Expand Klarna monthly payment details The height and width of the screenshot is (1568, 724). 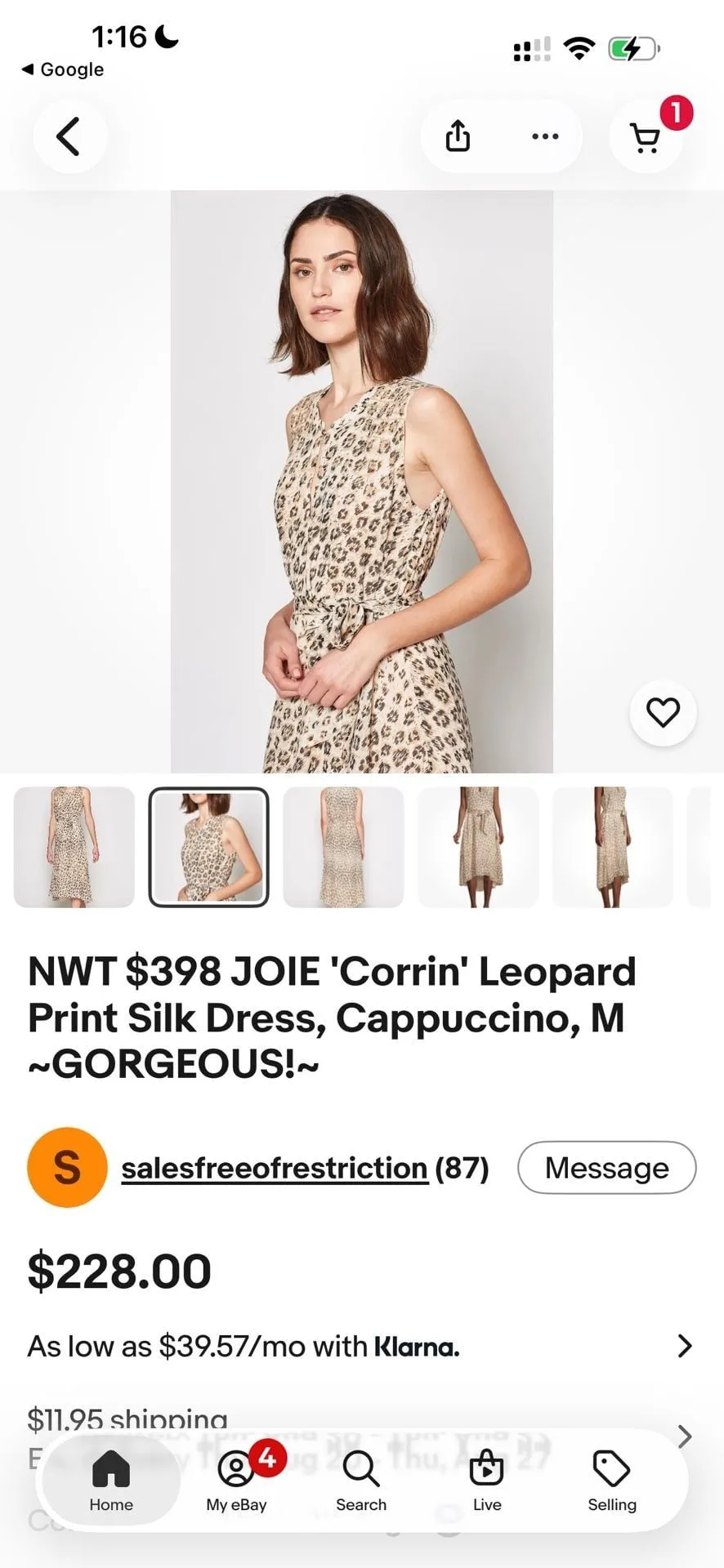coord(361,1346)
